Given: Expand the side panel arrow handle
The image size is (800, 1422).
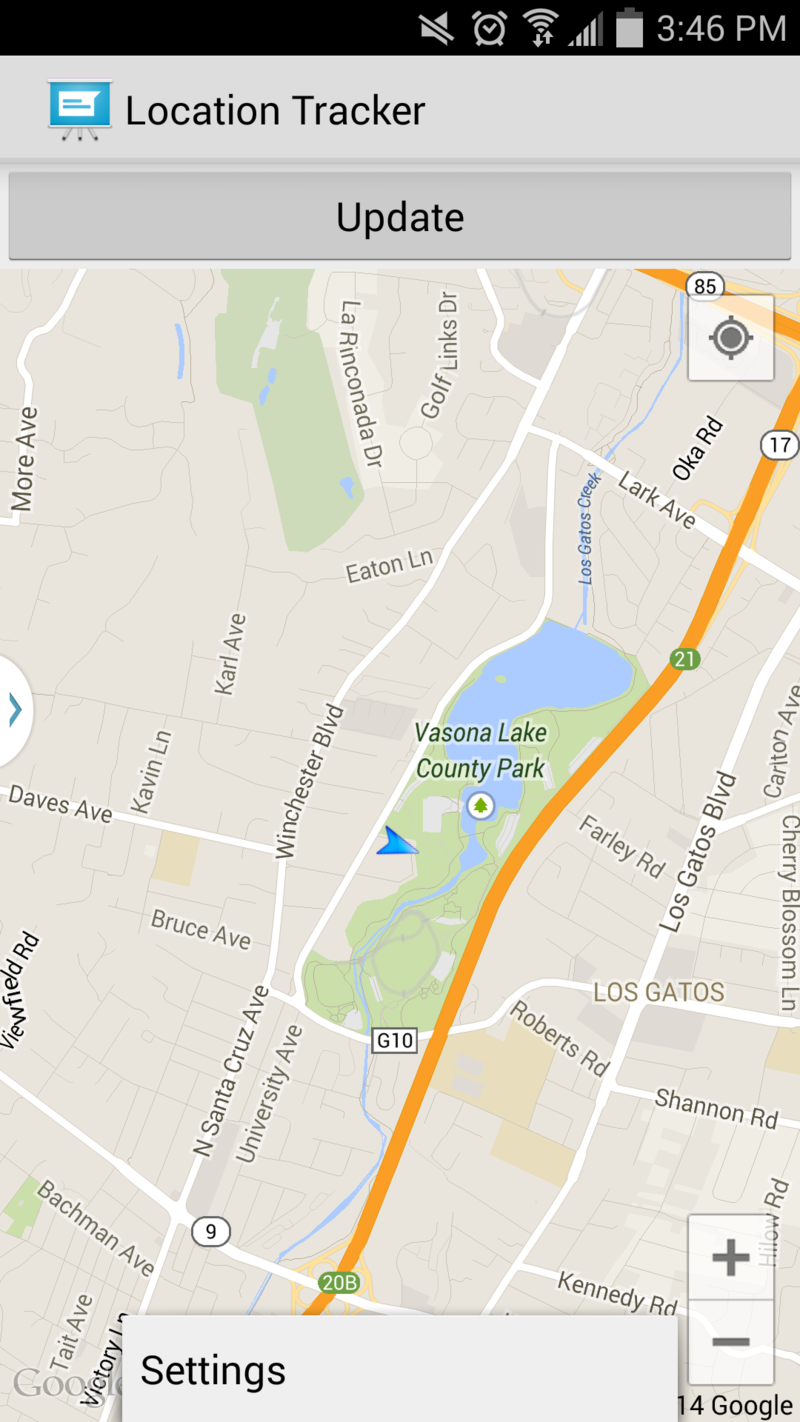Looking at the screenshot, I should coord(14,710).
